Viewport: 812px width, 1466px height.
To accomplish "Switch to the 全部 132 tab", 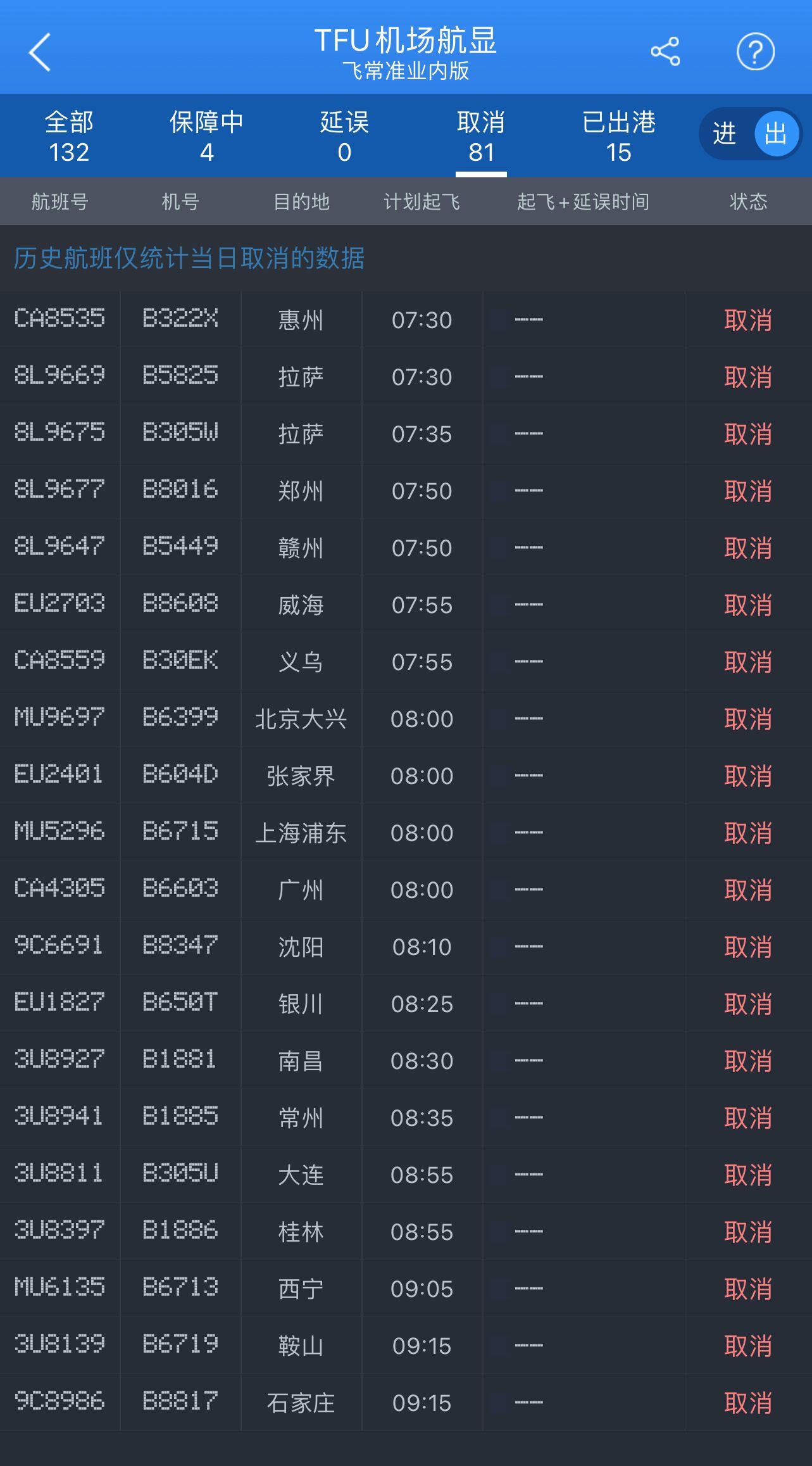I will 70,135.
